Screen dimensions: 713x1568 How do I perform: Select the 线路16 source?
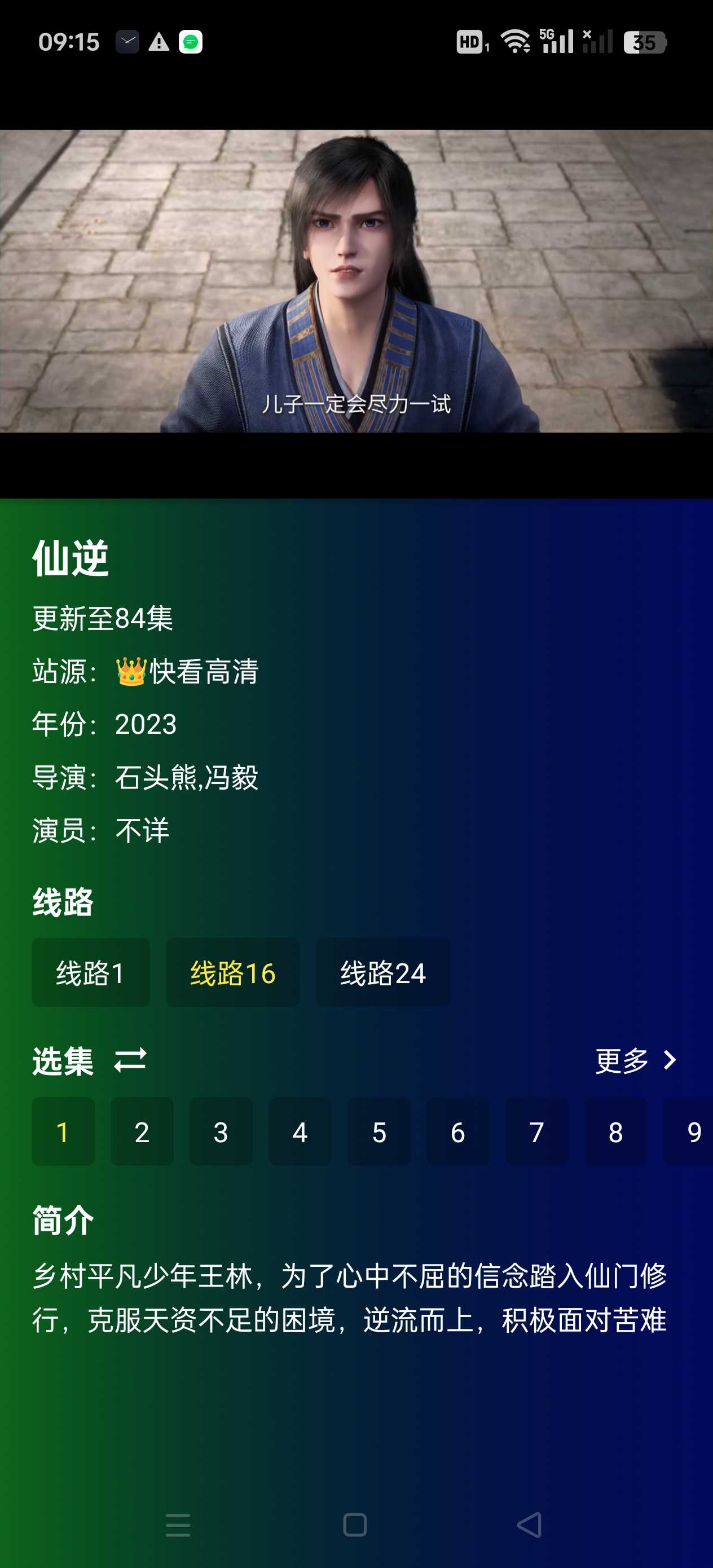click(x=232, y=972)
